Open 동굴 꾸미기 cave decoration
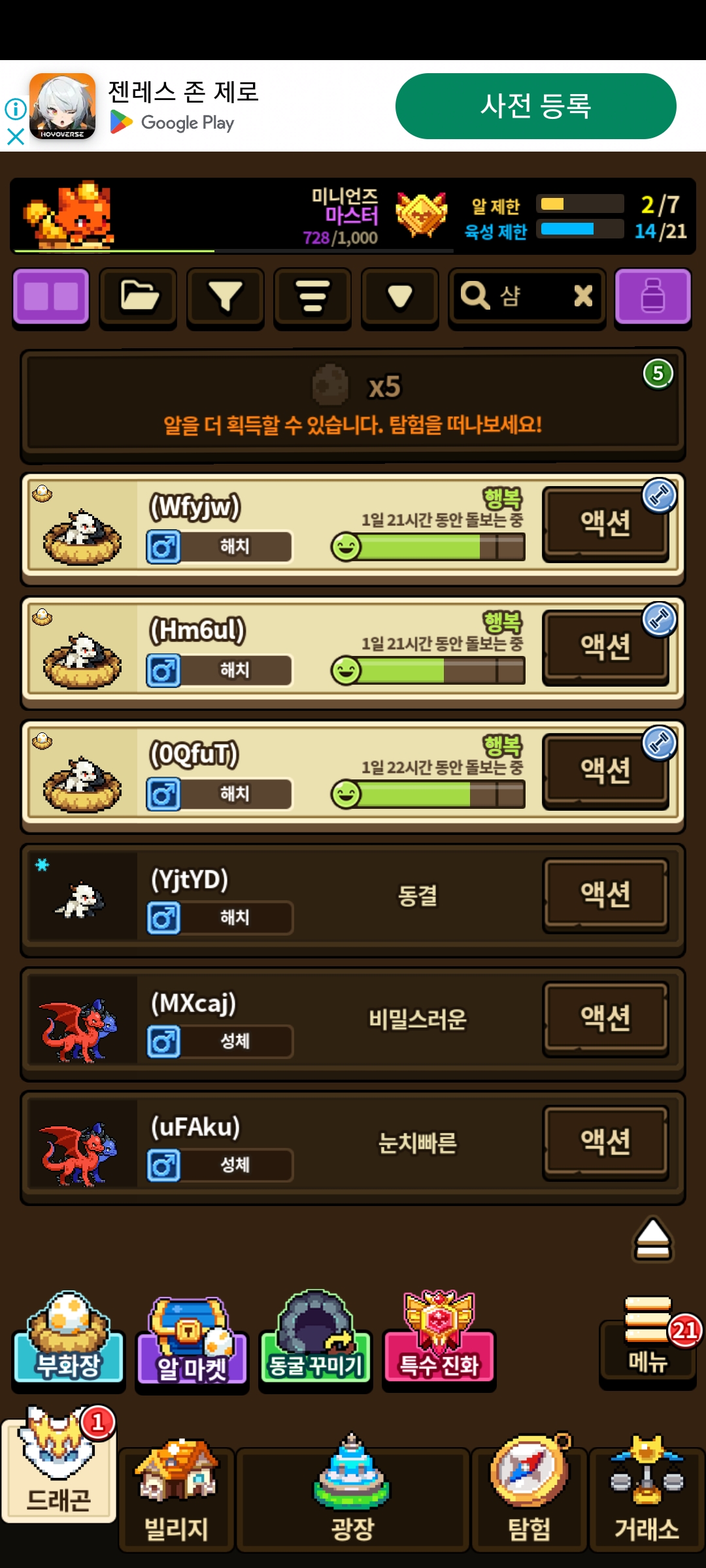 (315, 1337)
